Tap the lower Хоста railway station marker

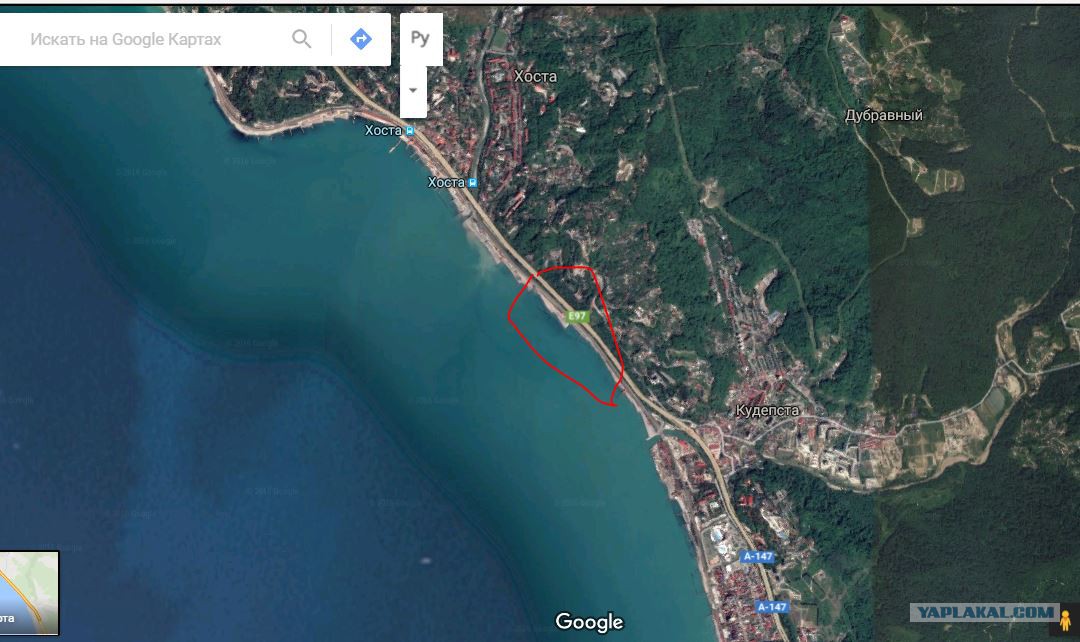(473, 182)
